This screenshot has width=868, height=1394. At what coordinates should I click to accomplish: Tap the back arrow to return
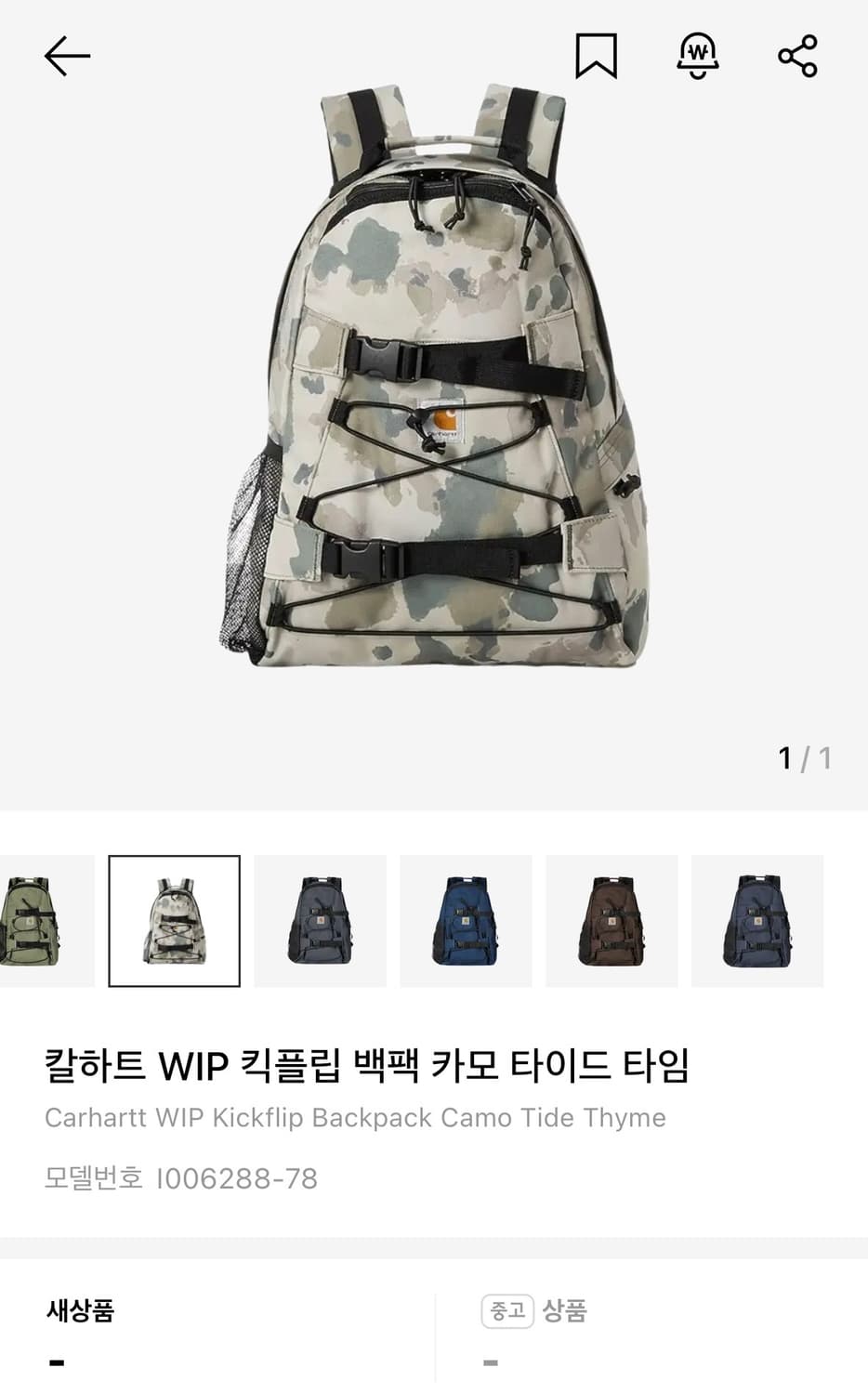point(64,56)
